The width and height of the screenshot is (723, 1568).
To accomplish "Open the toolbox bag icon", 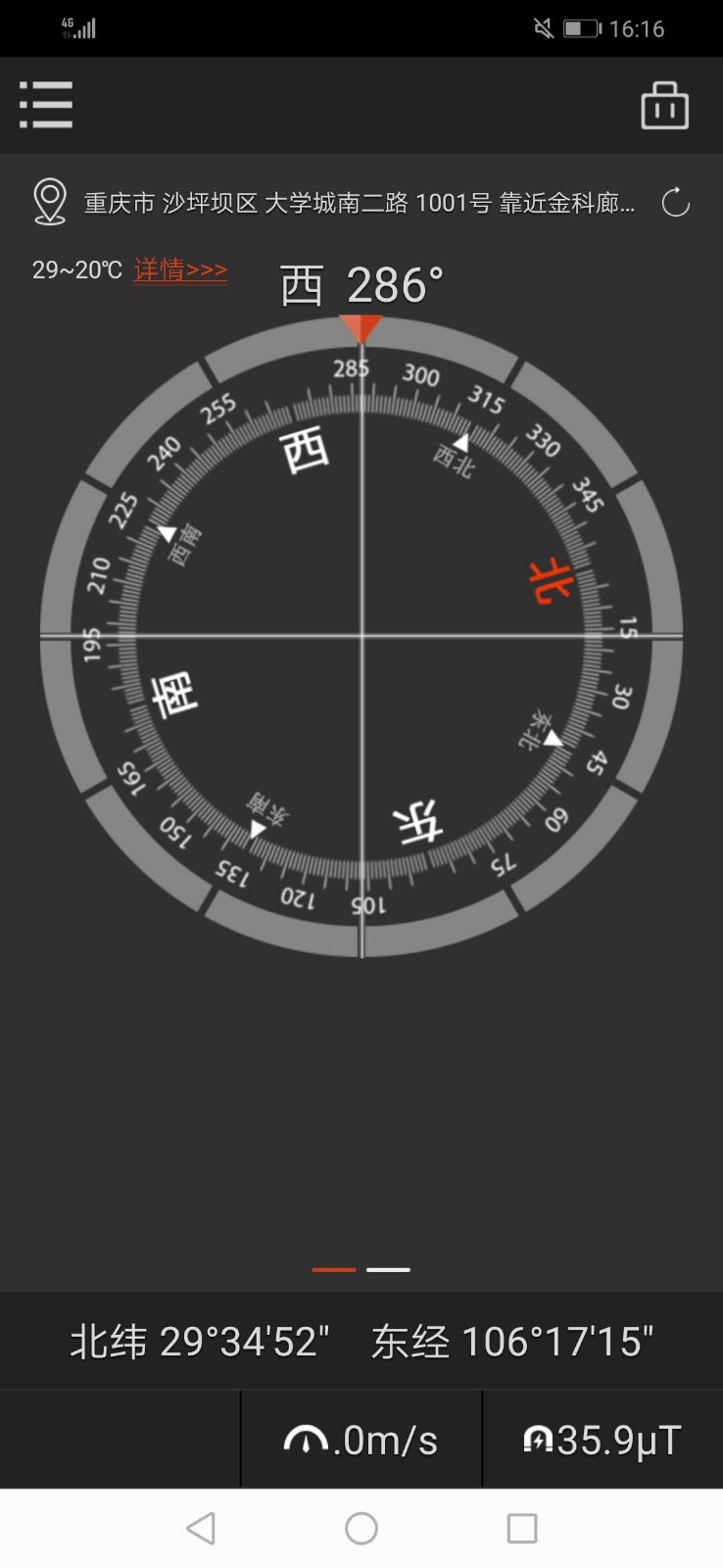I will [664, 106].
